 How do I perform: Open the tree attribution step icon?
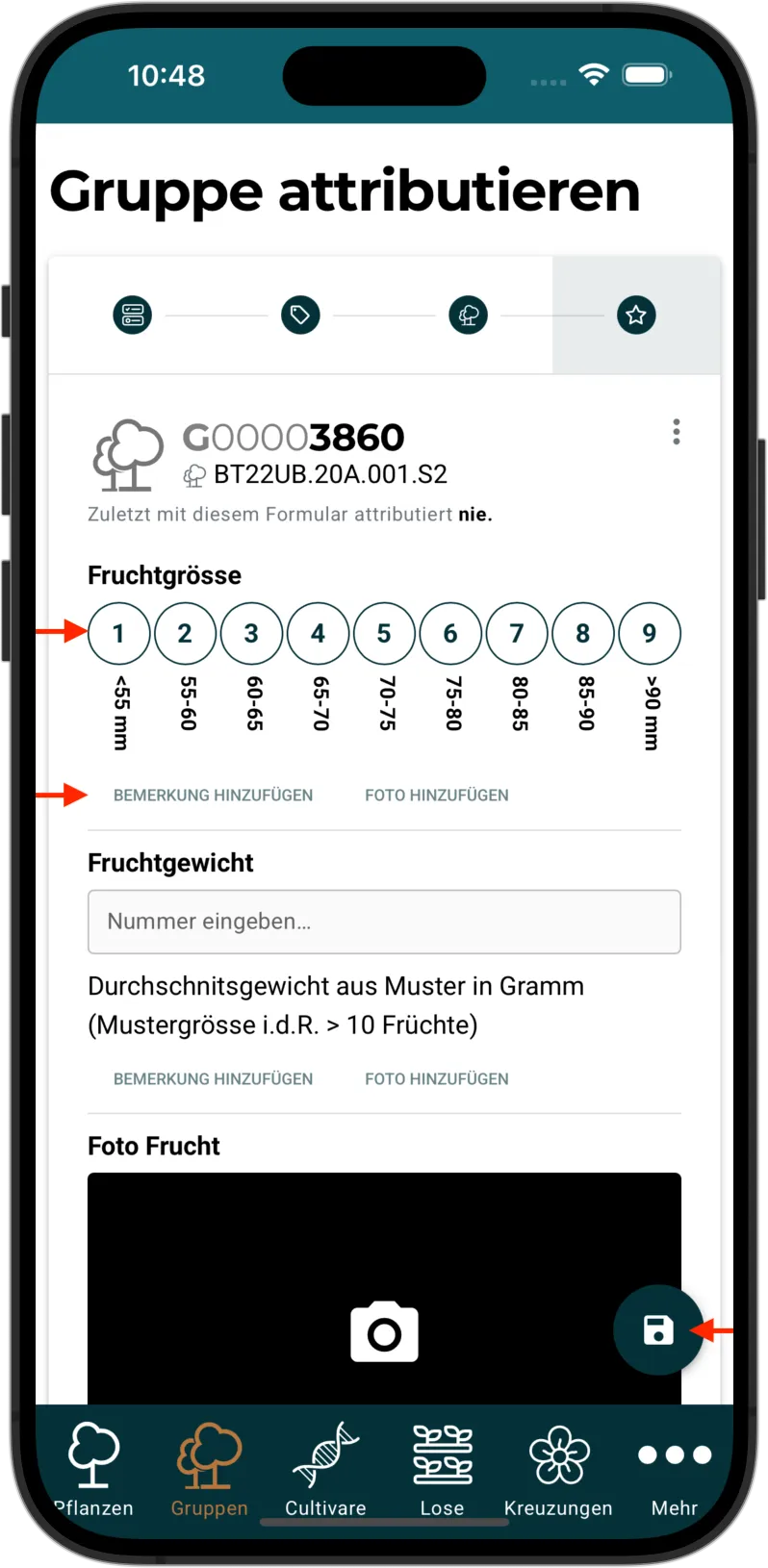[468, 315]
